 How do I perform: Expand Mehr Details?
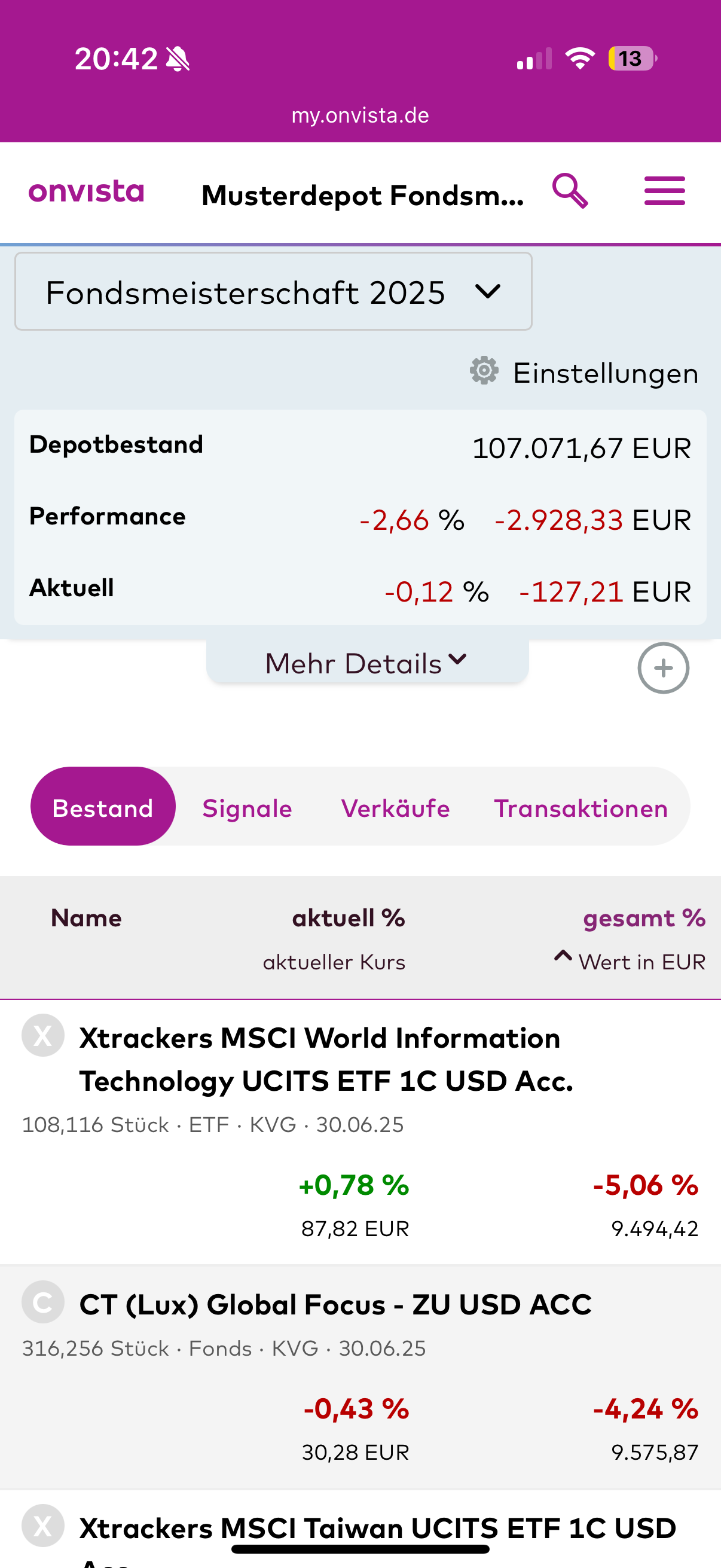(366, 663)
